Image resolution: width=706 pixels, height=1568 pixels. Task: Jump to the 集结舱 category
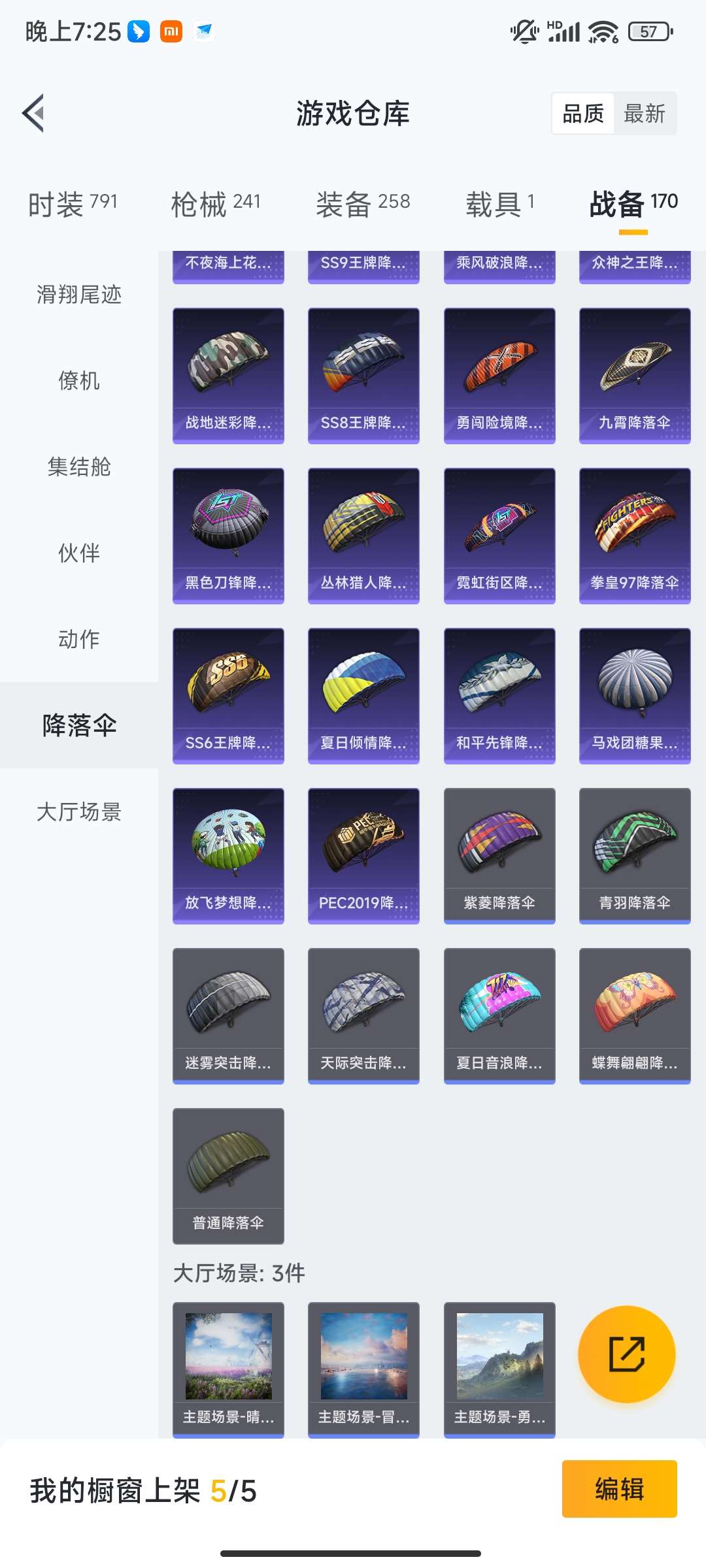(x=79, y=467)
